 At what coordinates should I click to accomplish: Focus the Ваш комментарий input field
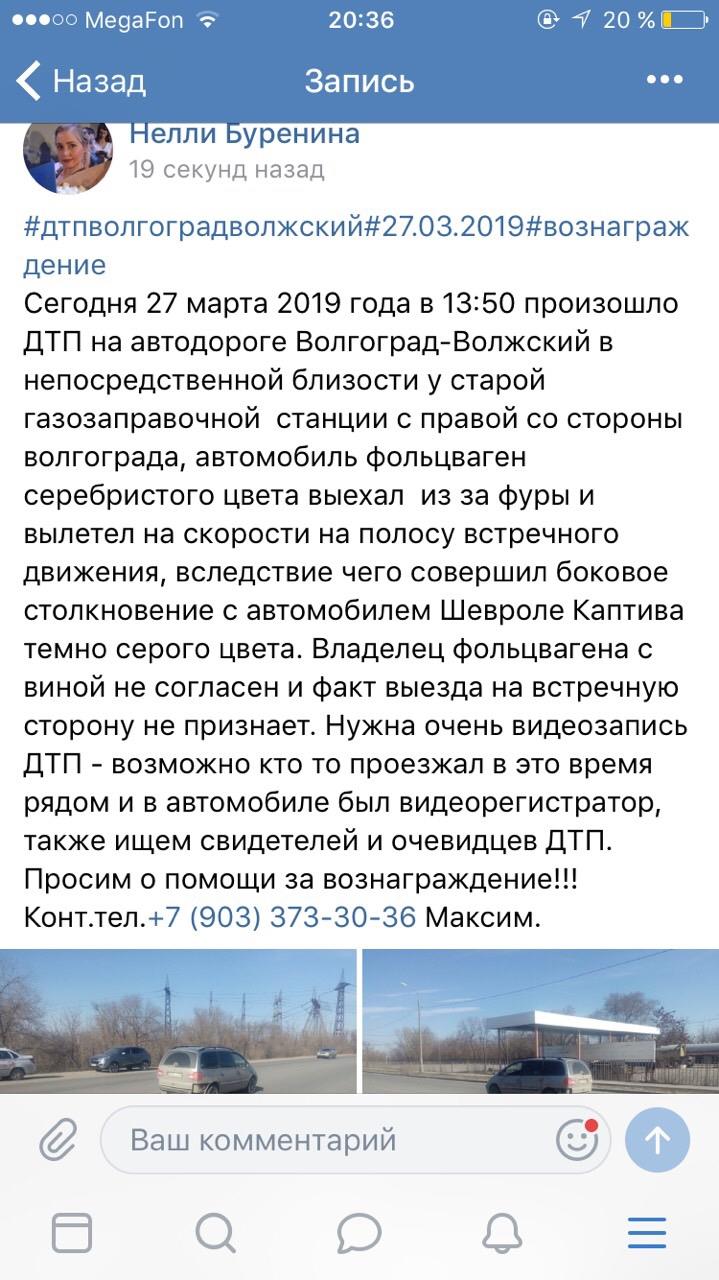click(356, 1140)
